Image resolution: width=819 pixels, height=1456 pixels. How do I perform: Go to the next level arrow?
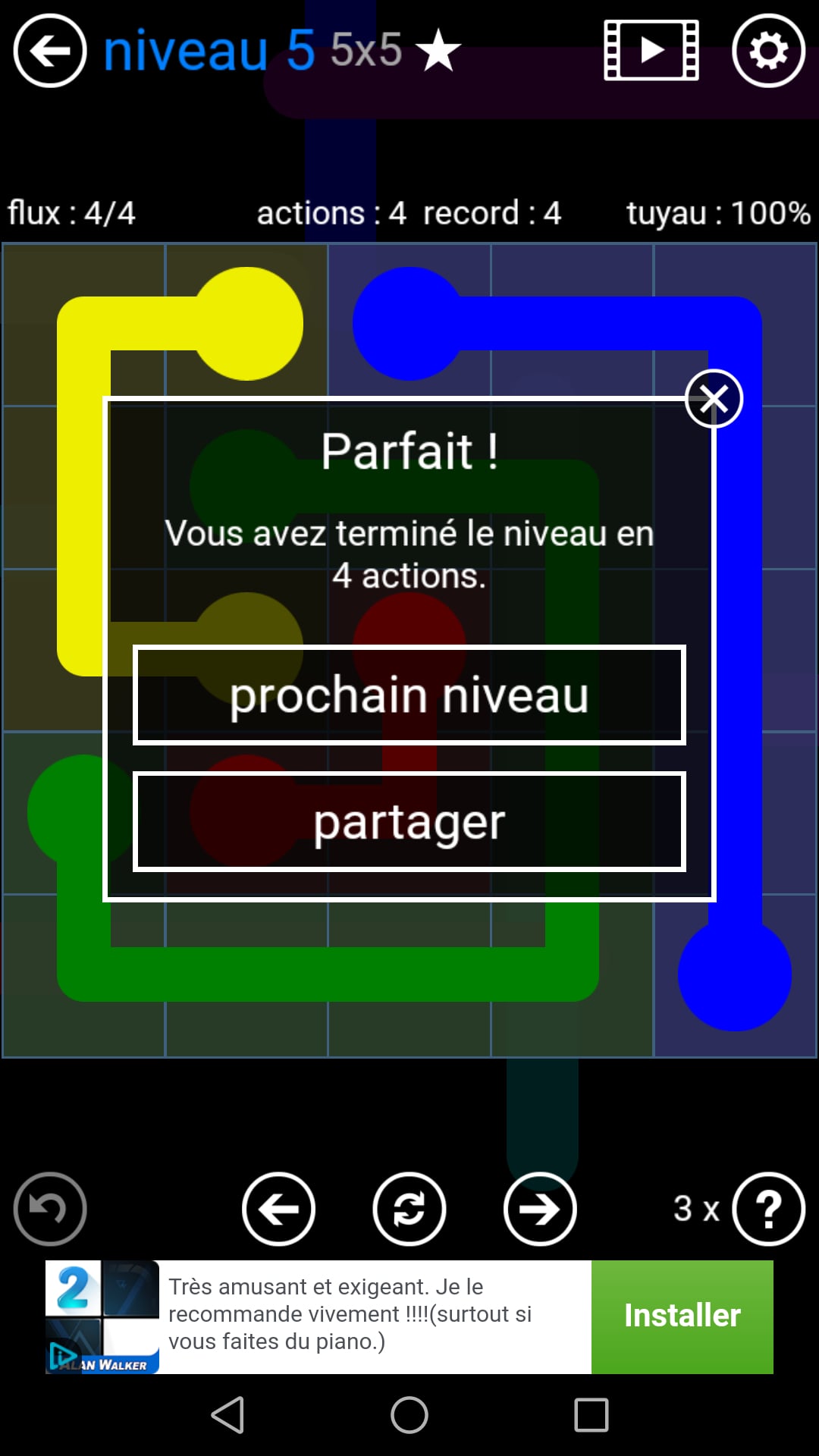[x=540, y=1209]
